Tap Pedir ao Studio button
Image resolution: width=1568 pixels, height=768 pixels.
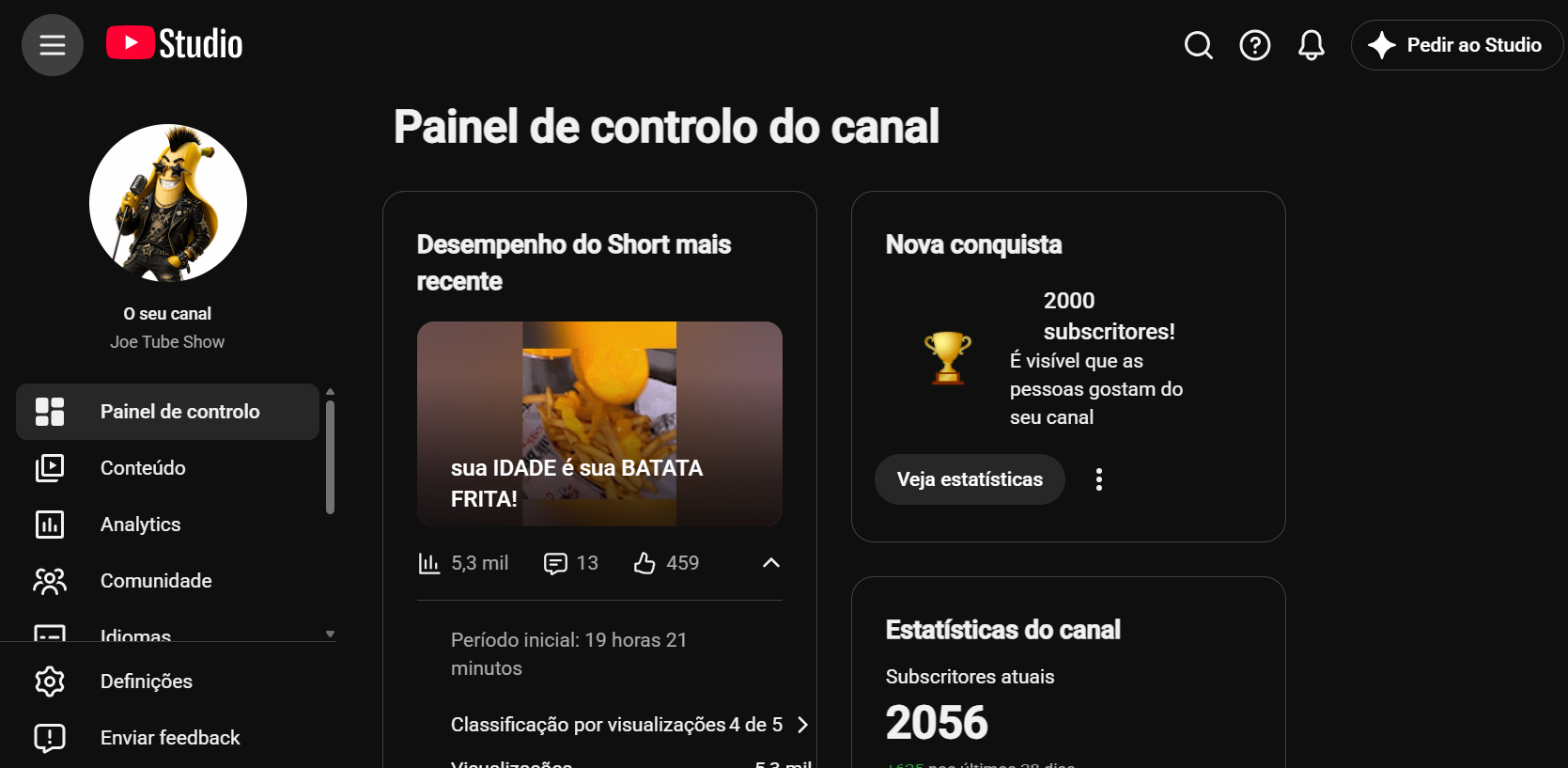tap(1456, 45)
